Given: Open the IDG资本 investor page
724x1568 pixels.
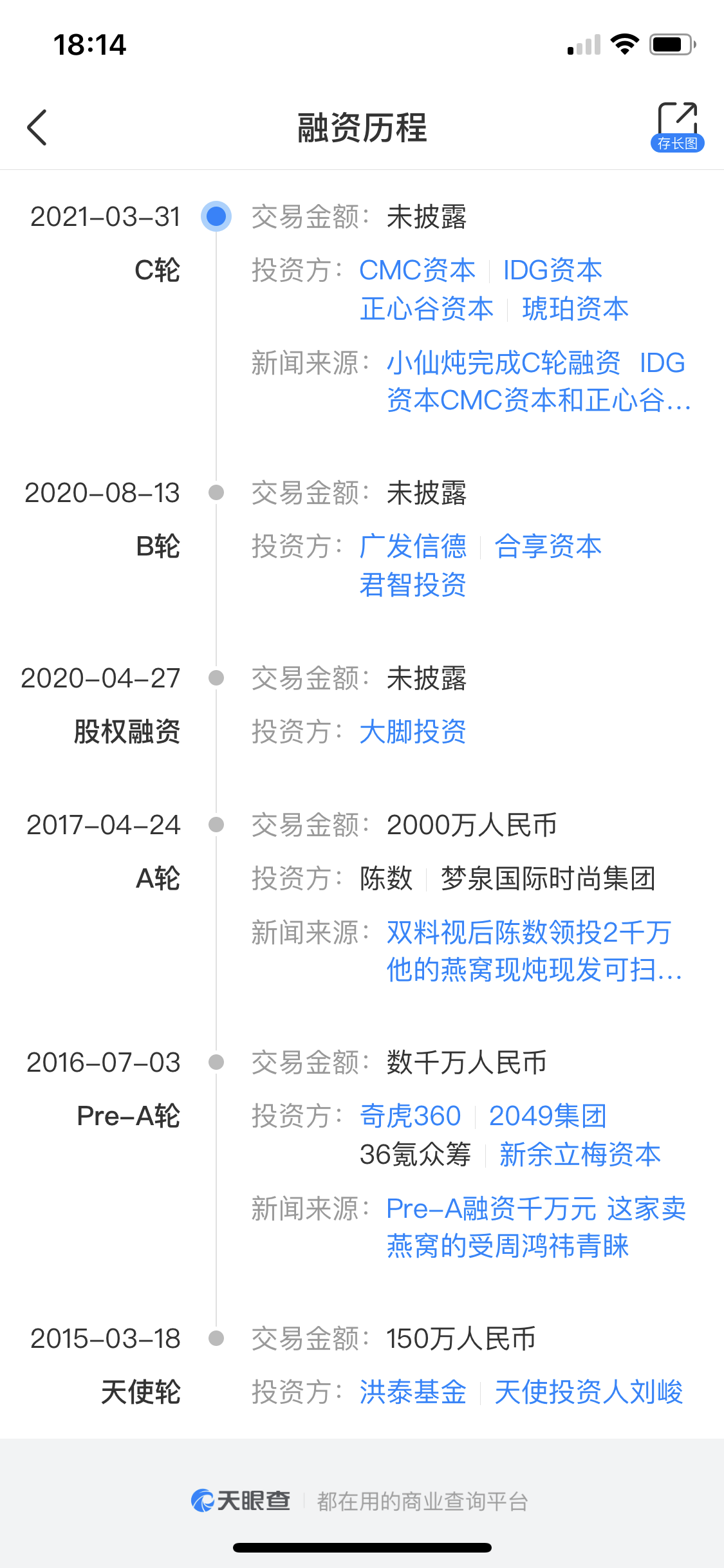Looking at the screenshot, I should (x=552, y=270).
